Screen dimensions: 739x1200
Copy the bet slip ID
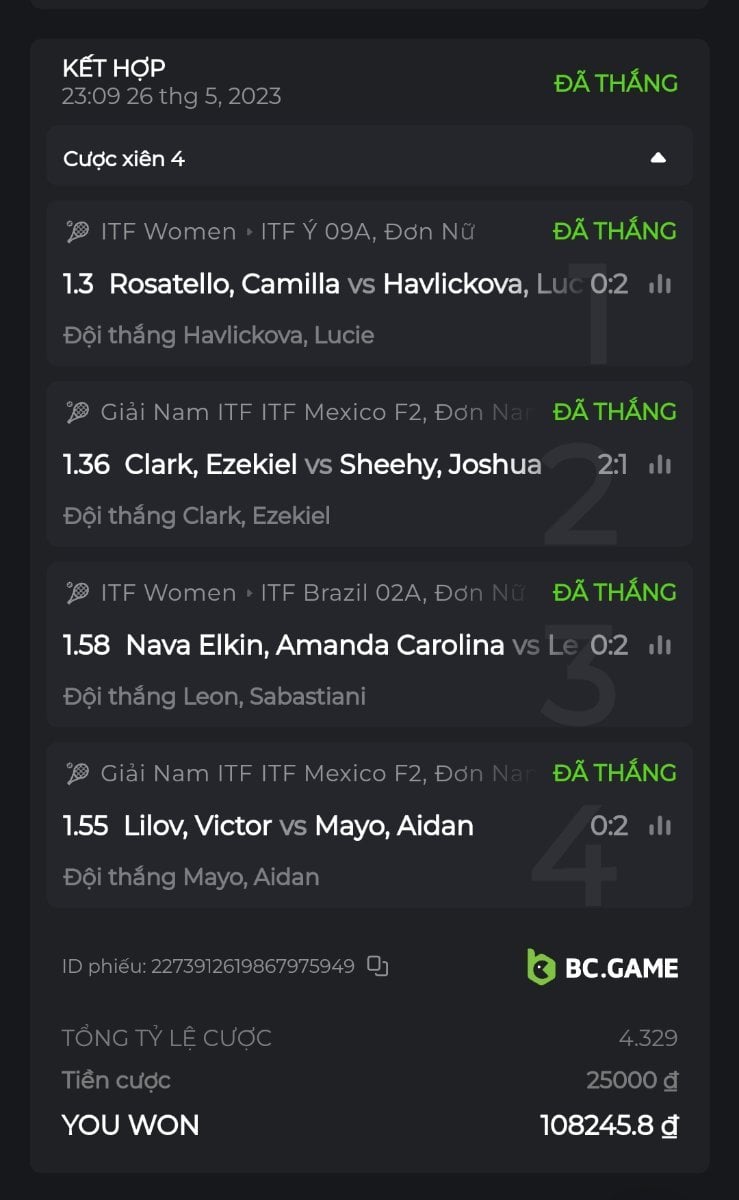pos(377,966)
